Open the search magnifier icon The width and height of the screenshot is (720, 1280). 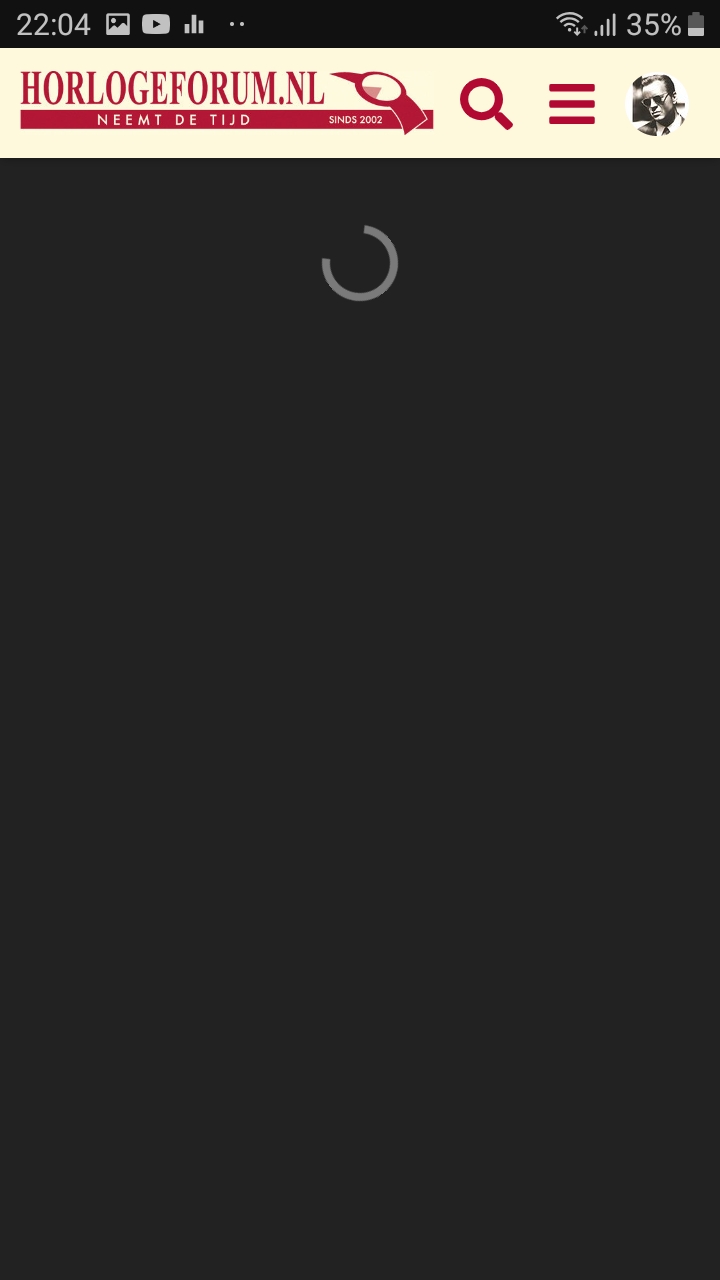tap(486, 104)
